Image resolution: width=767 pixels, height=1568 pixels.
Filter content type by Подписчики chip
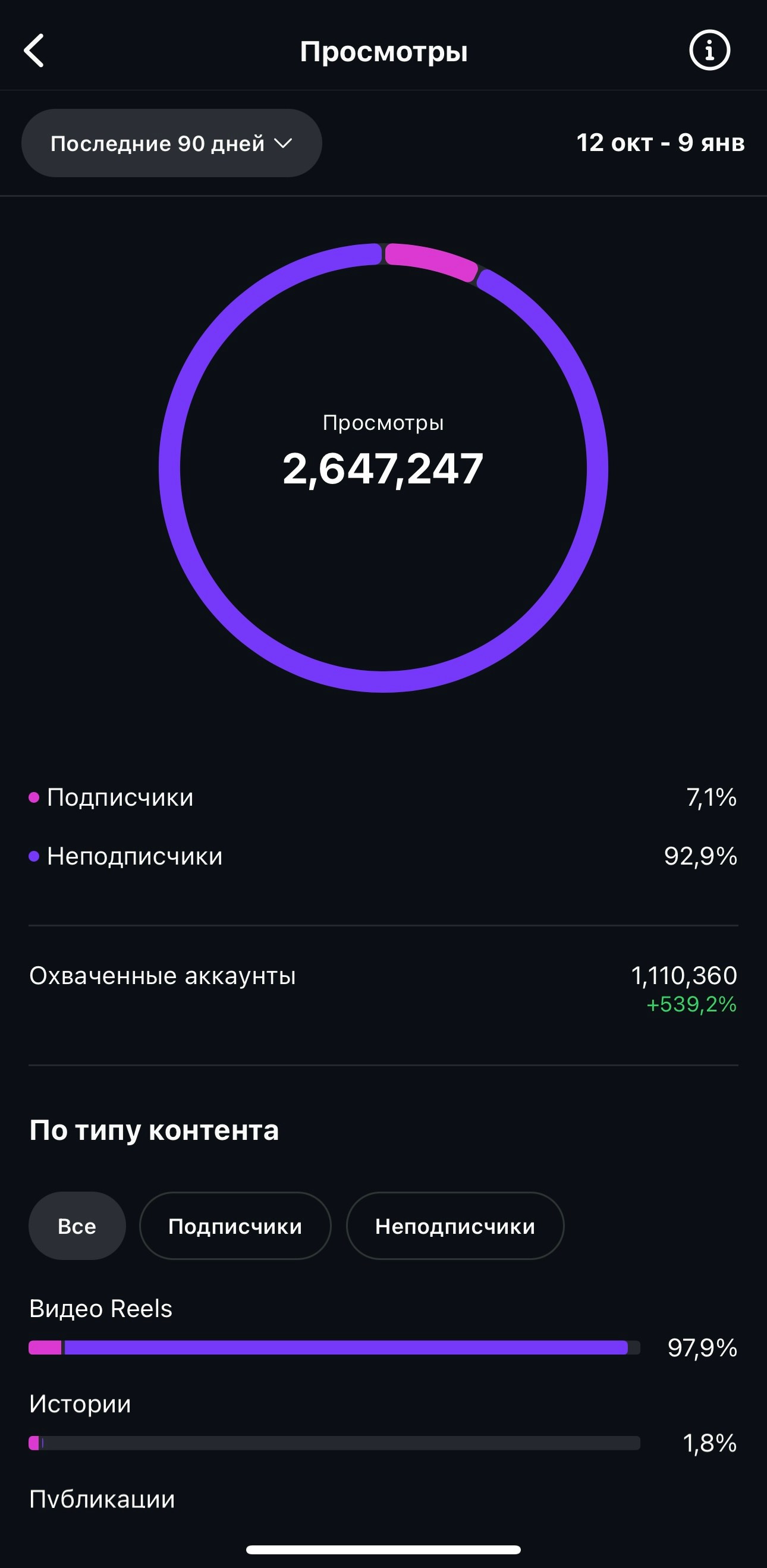pyautogui.click(x=235, y=1226)
